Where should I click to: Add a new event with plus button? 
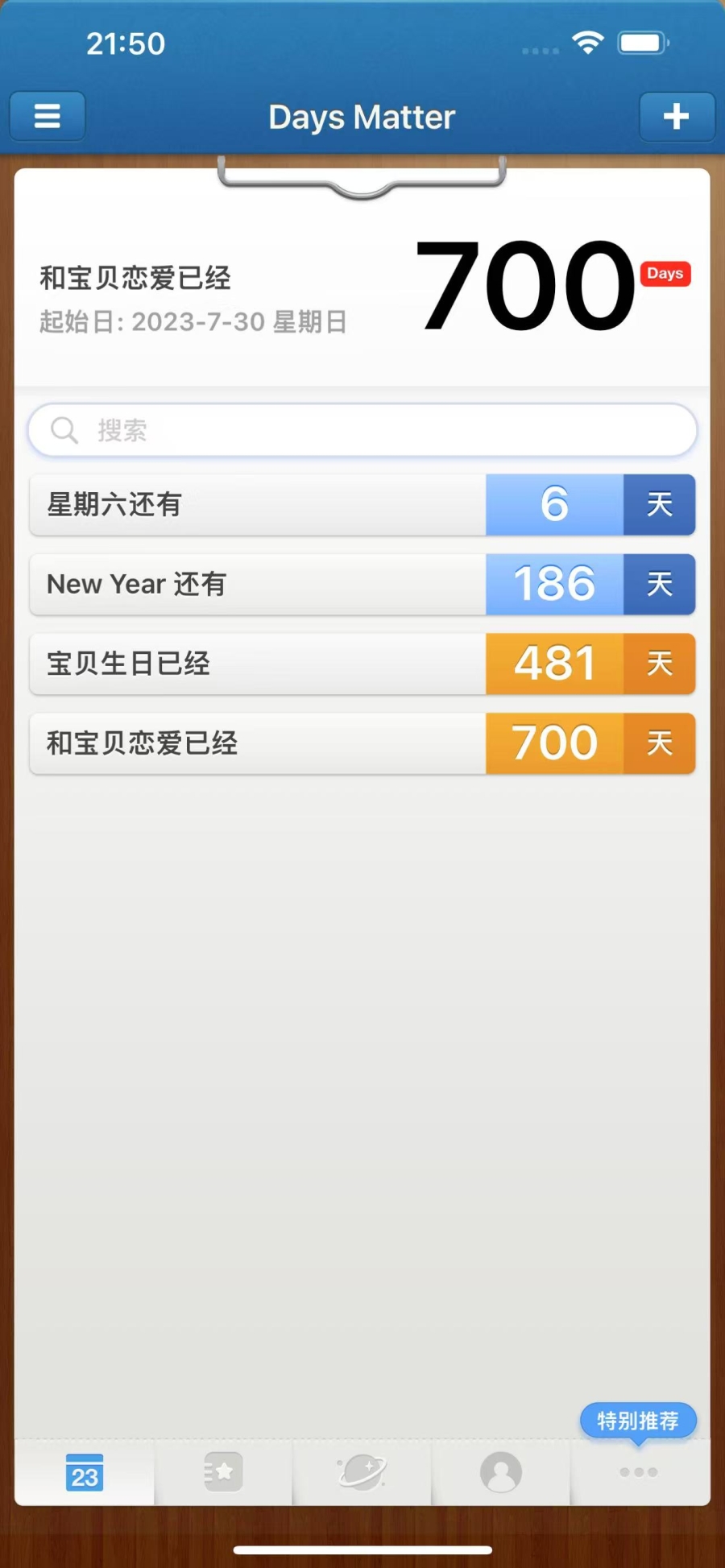tap(677, 117)
